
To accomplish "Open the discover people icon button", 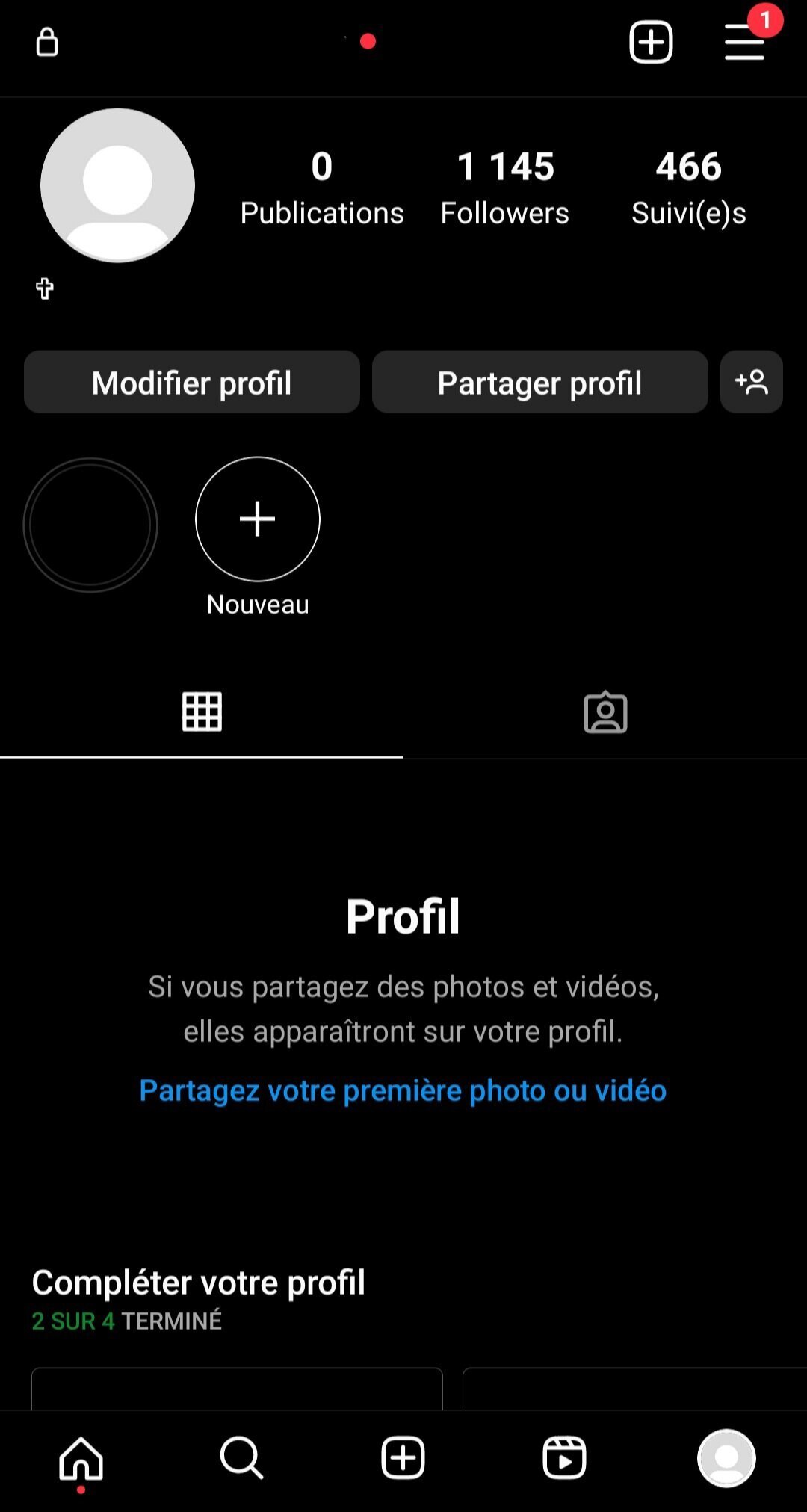I will [752, 382].
